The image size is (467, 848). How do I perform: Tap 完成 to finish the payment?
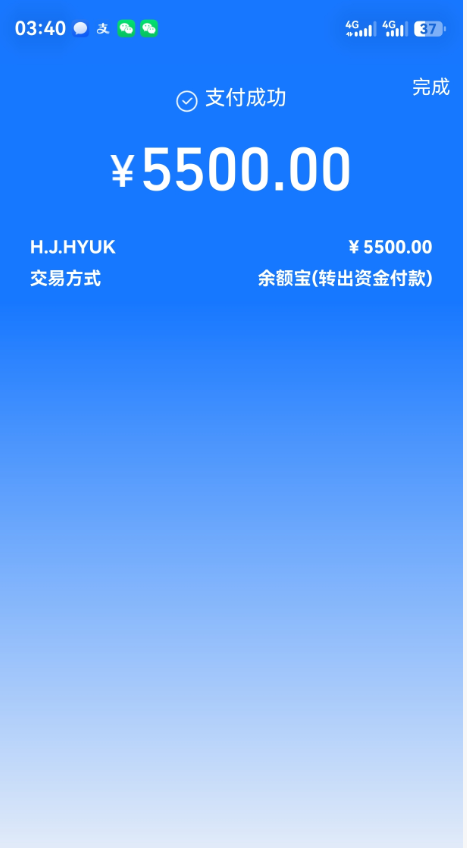pos(431,87)
